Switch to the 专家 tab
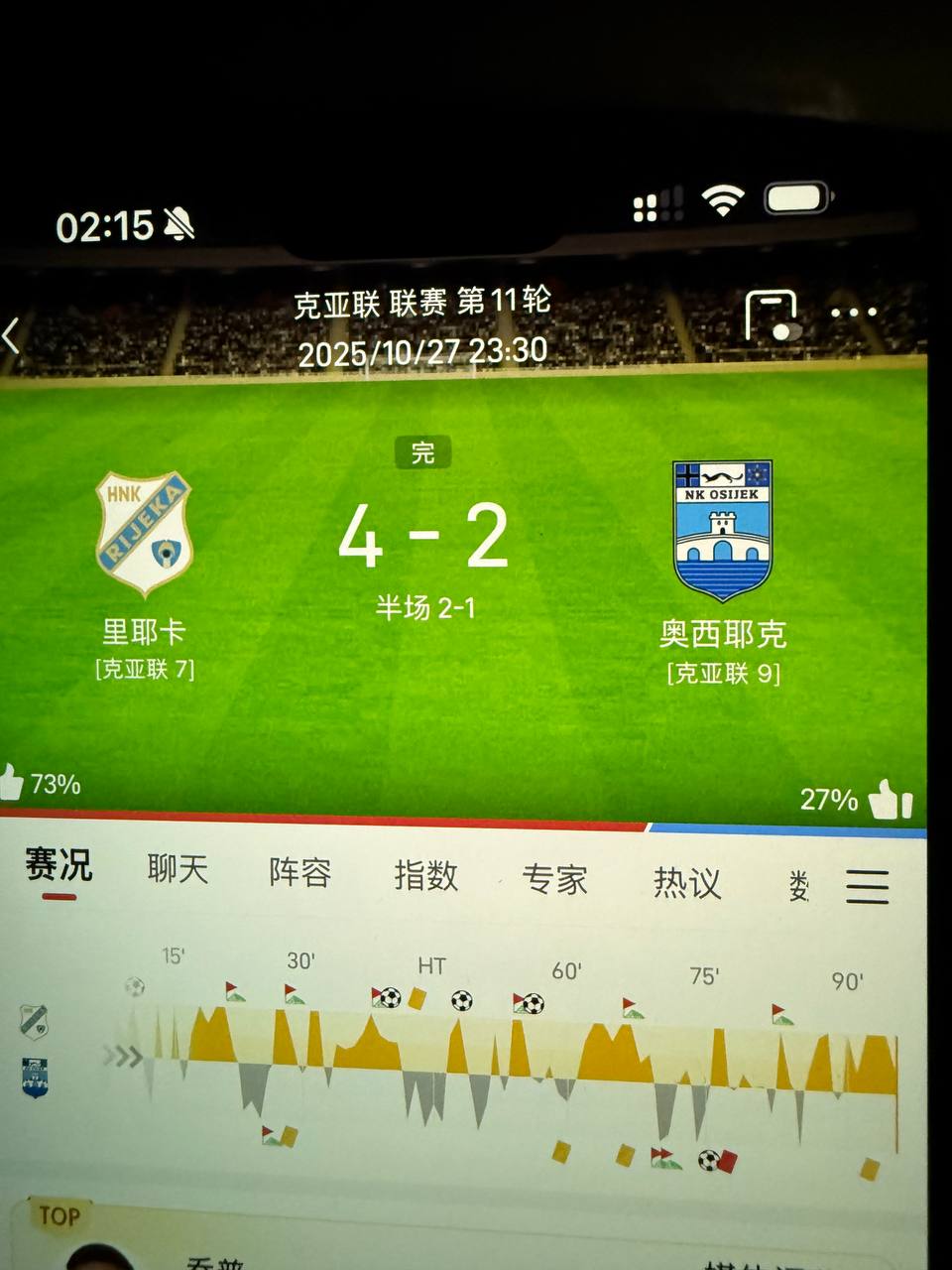Screen dimensions: 952x1270 point(555,879)
